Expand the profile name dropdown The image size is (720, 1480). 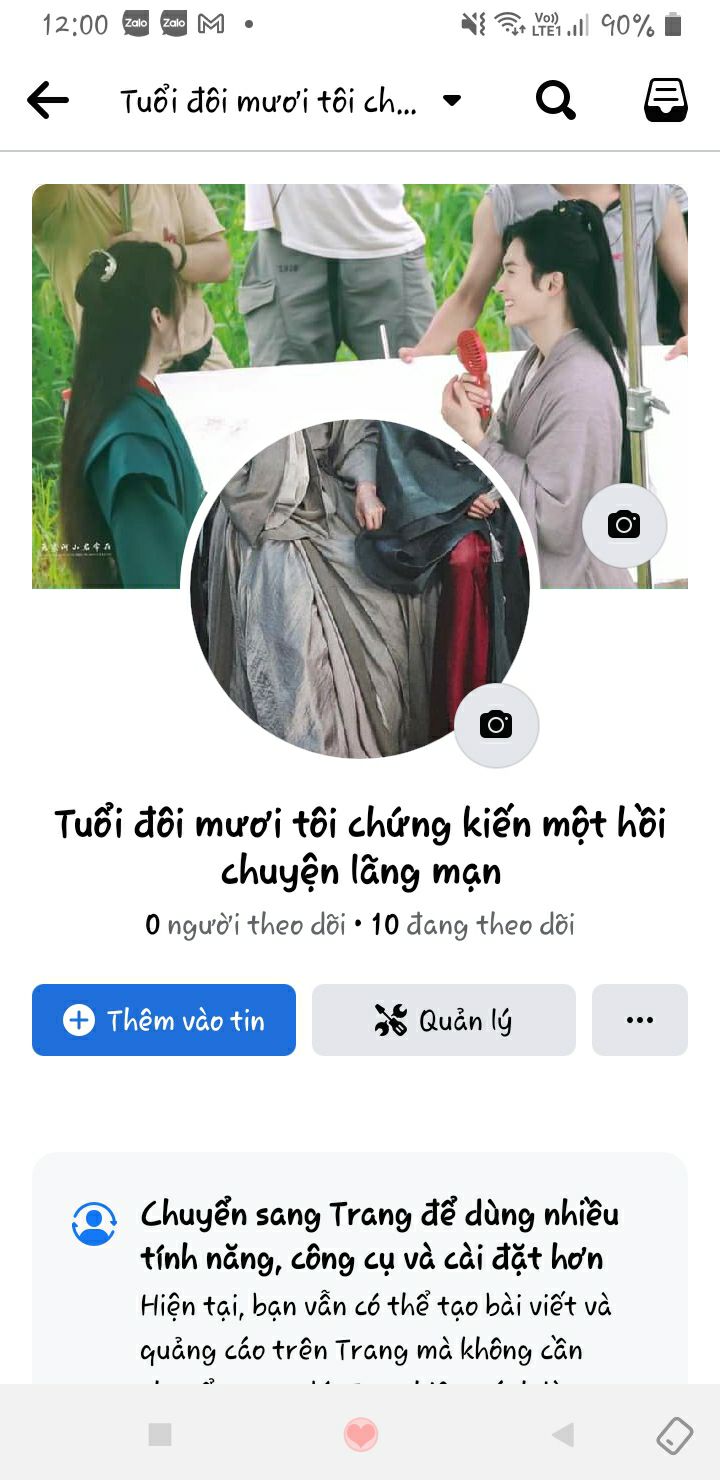point(452,101)
